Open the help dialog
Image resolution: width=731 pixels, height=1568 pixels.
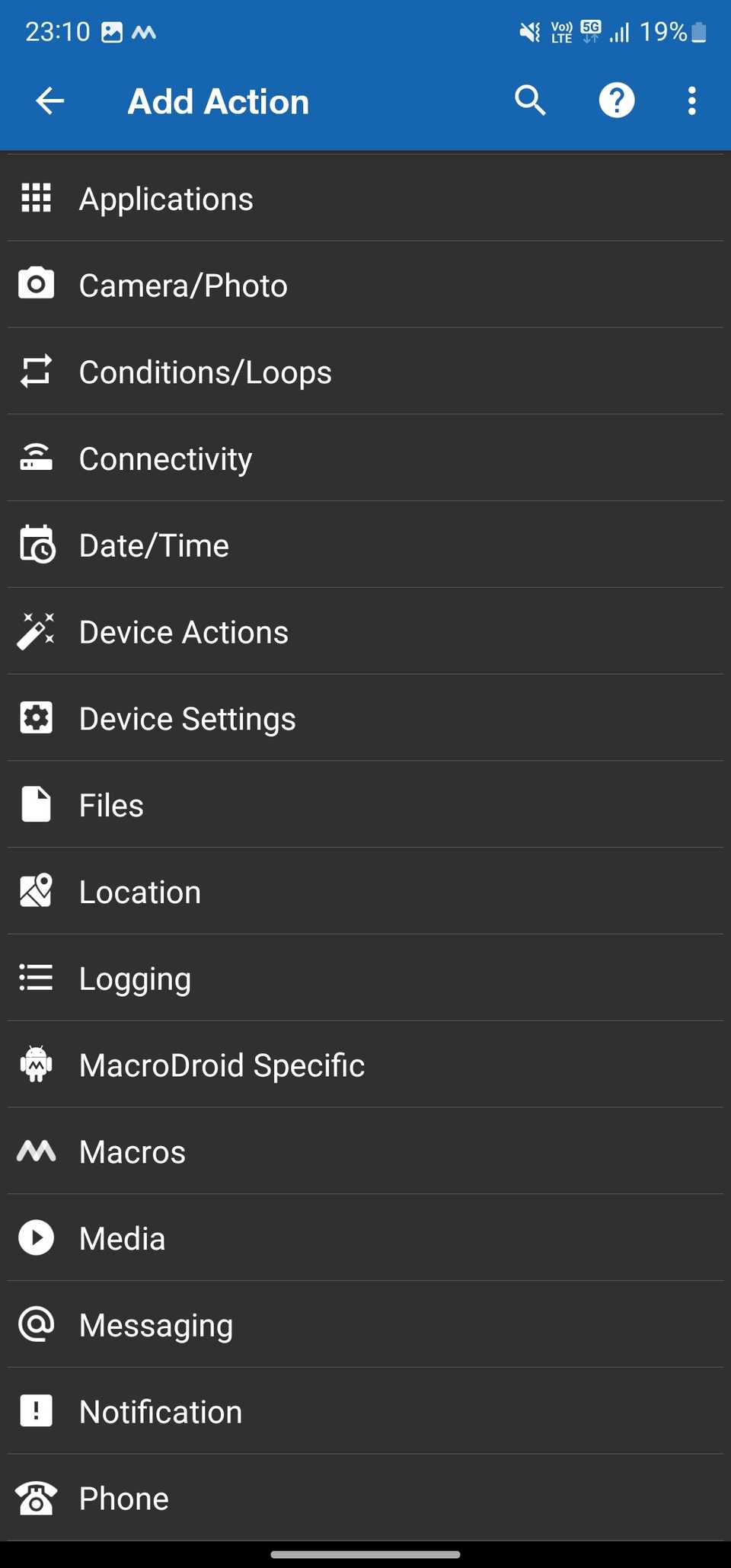pyautogui.click(x=616, y=100)
